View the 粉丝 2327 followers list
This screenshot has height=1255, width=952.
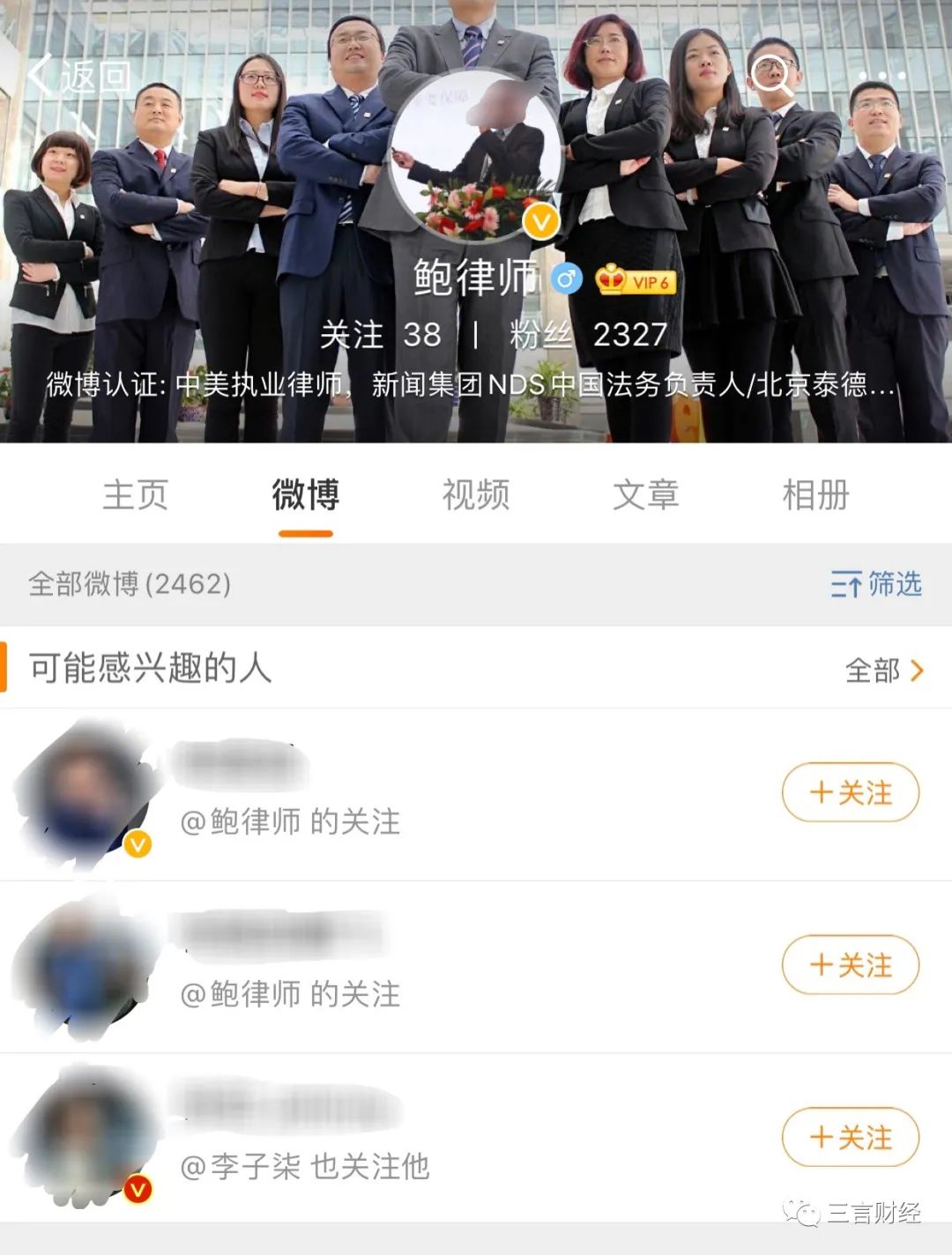[588, 335]
